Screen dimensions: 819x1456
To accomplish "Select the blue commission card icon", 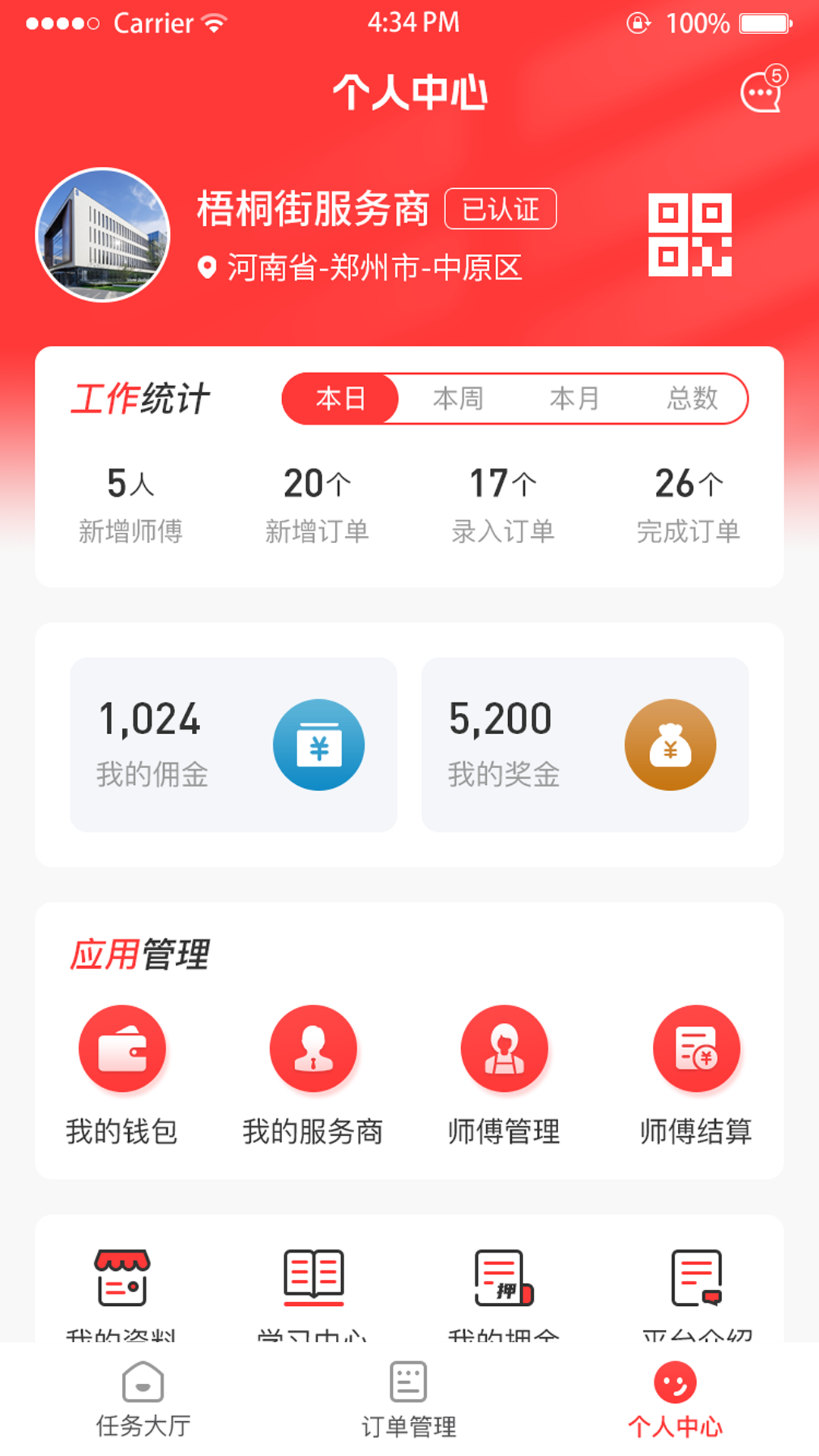I will (x=321, y=745).
